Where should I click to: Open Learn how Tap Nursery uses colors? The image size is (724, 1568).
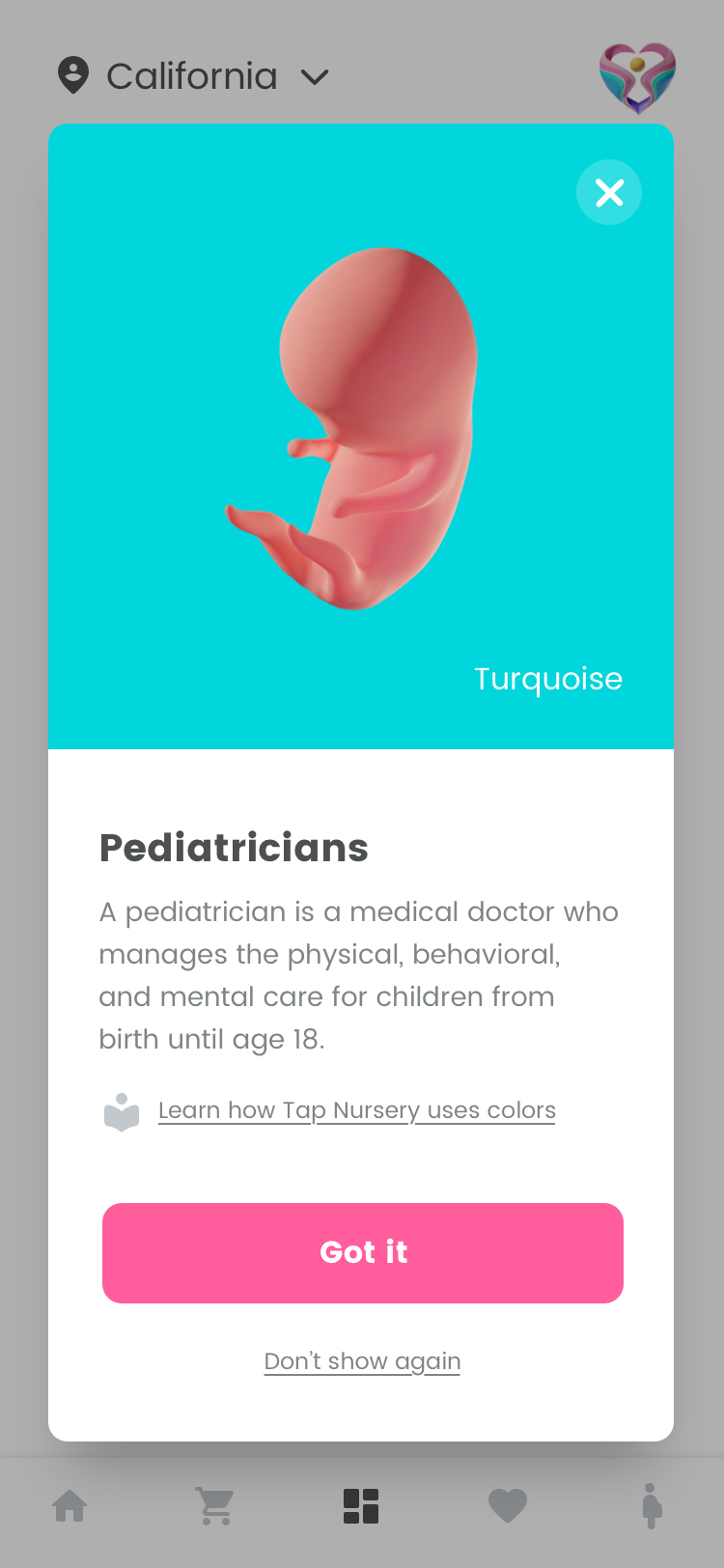click(x=356, y=1110)
